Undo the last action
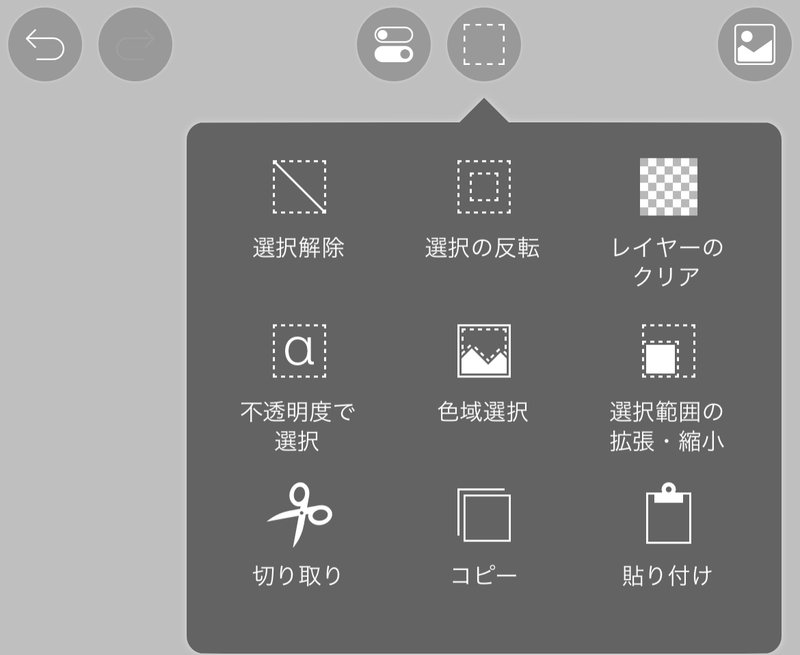 click(x=45, y=44)
